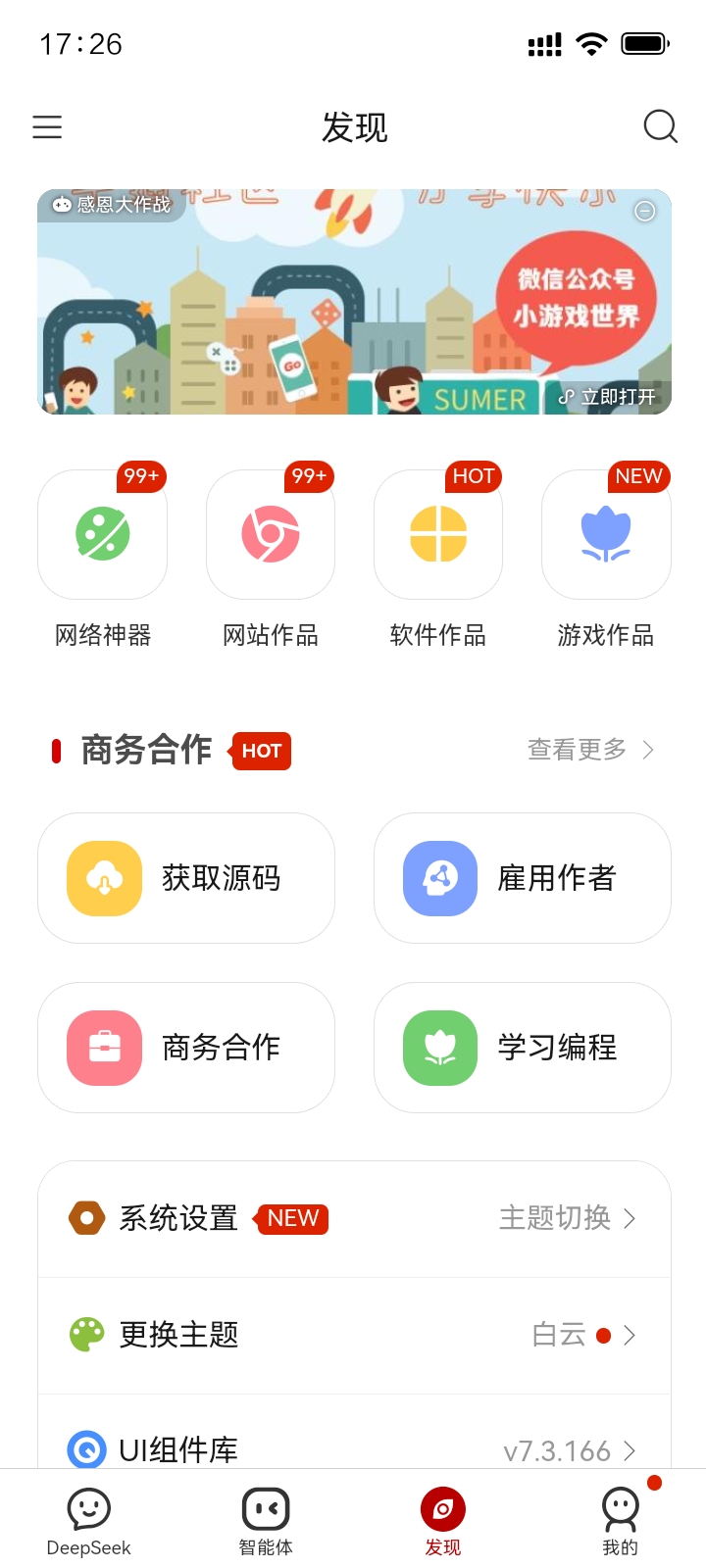This screenshot has width=706, height=1568.
Task: Tap the 获取源码 cloud download icon
Action: tap(104, 878)
